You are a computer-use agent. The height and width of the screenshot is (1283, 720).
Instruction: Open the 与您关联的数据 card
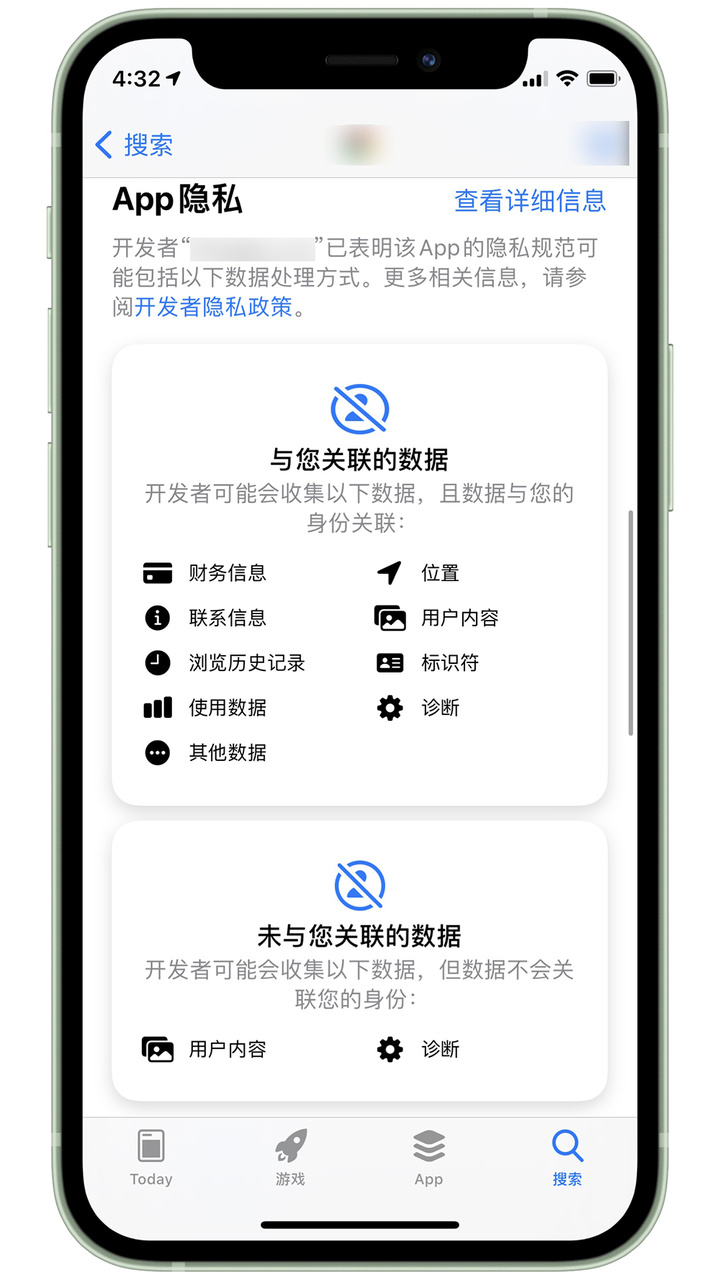click(x=359, y=460)
